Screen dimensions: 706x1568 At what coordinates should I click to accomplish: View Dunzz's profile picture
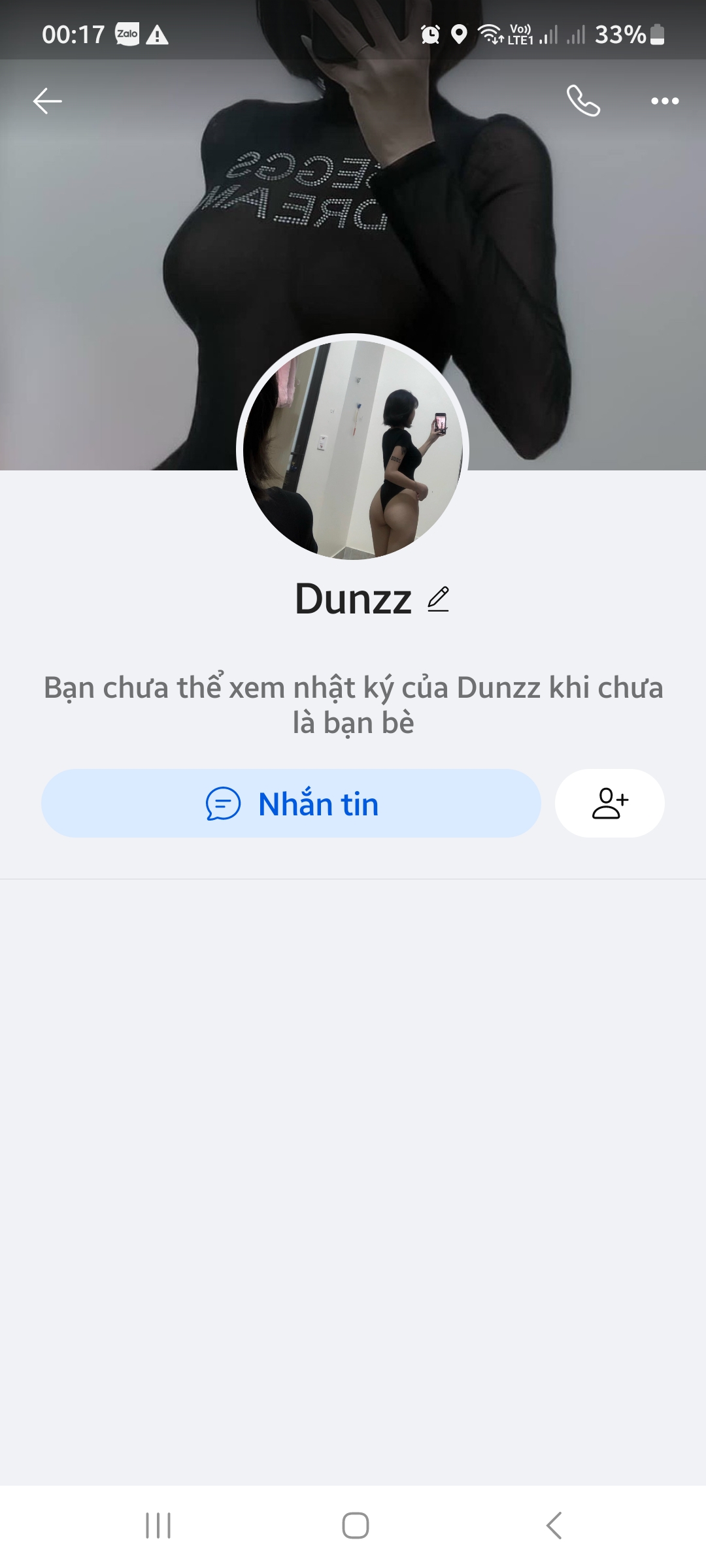353,449
